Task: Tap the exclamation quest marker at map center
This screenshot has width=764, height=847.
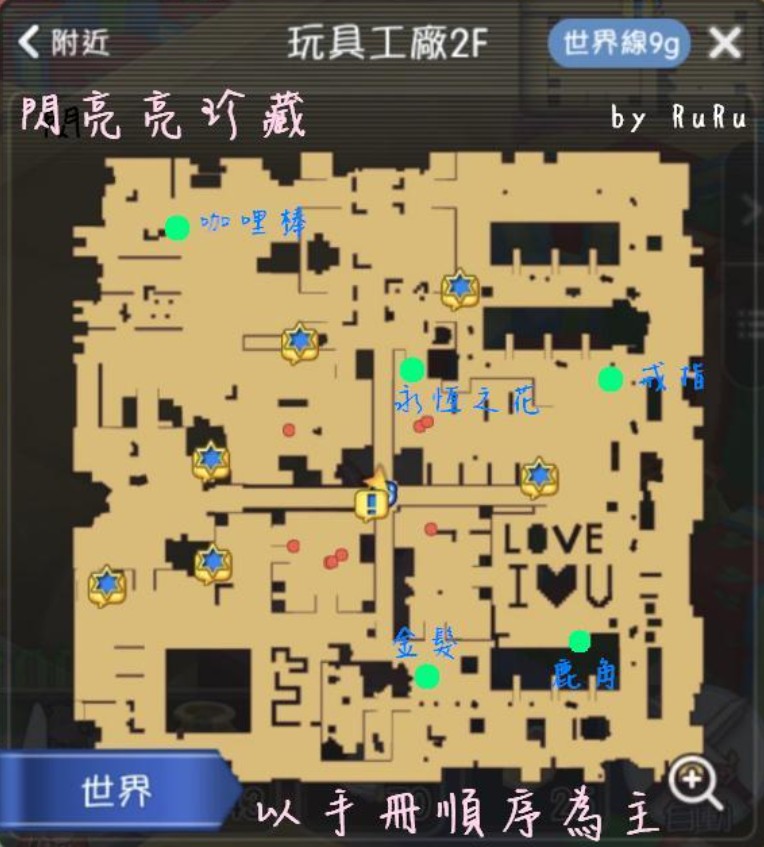Action: [372, 503]
